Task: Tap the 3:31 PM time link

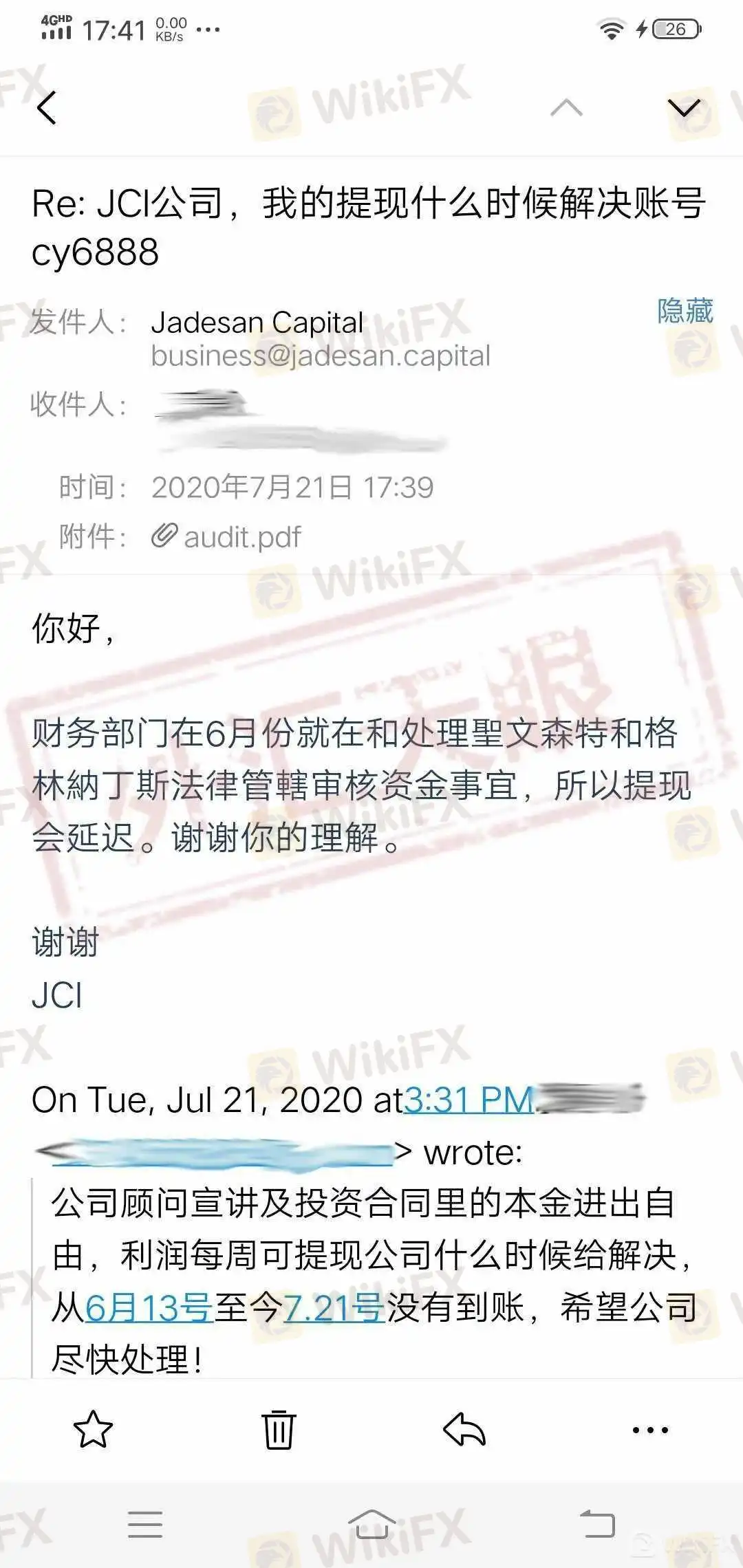Action: tap(469, 1100)
